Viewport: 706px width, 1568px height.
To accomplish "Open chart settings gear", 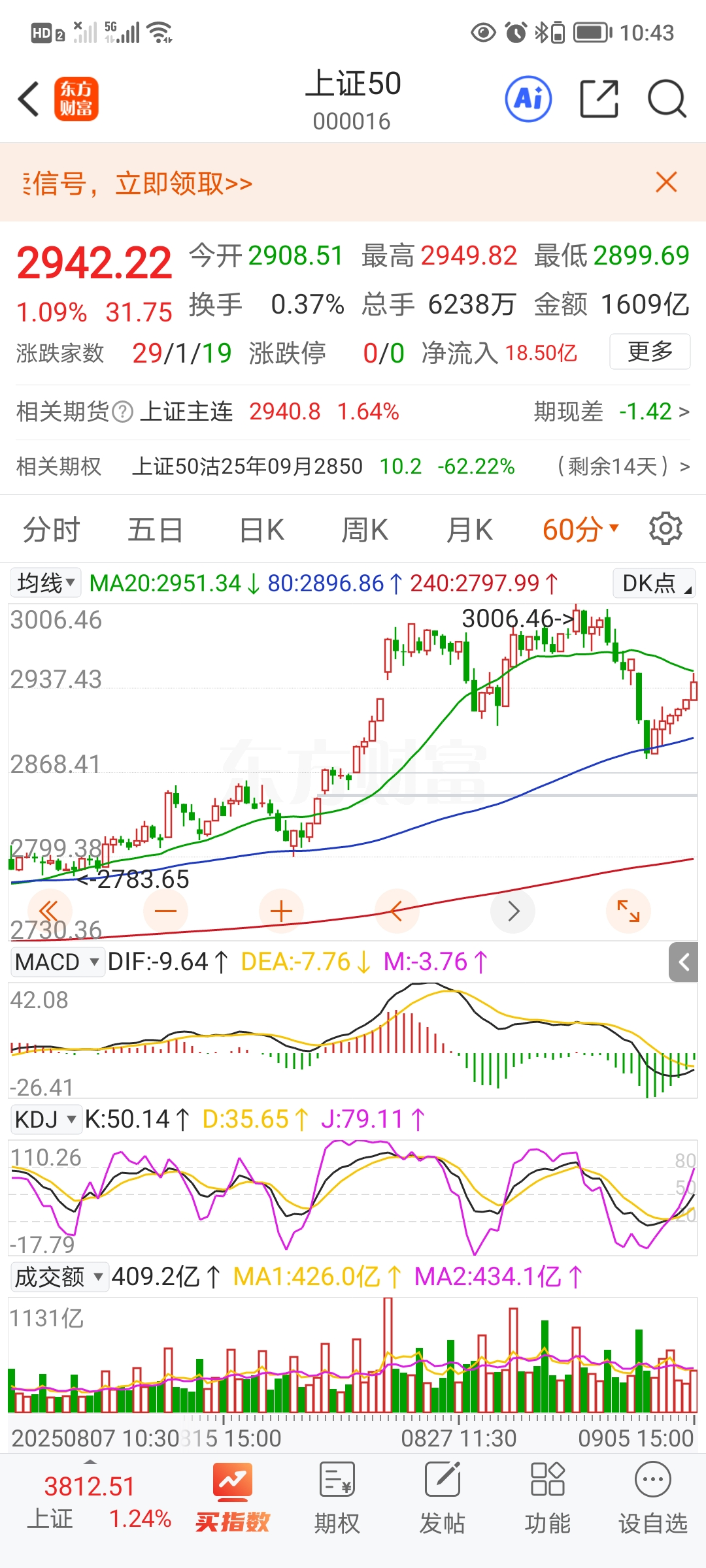I will (x=665, y=529).
